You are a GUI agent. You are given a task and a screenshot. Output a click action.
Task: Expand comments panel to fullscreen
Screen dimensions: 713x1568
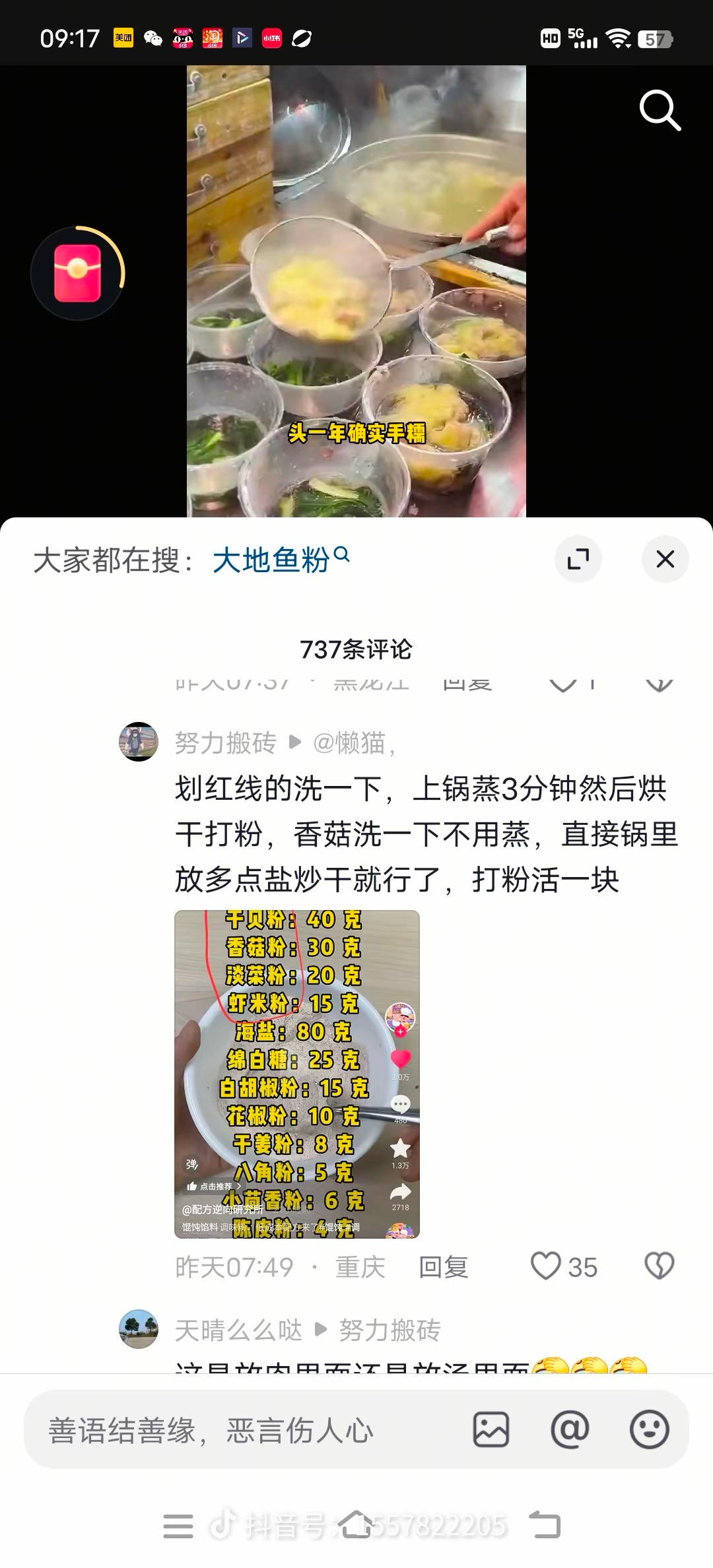[578, 558]
